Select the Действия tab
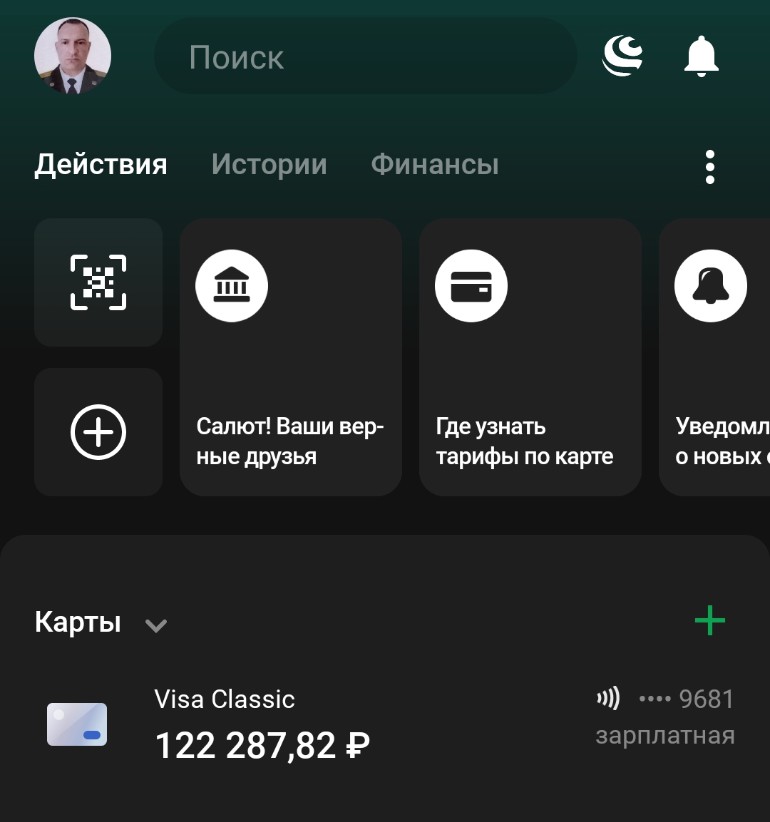This screenshot has width=770, height=822. pos(100,164)
